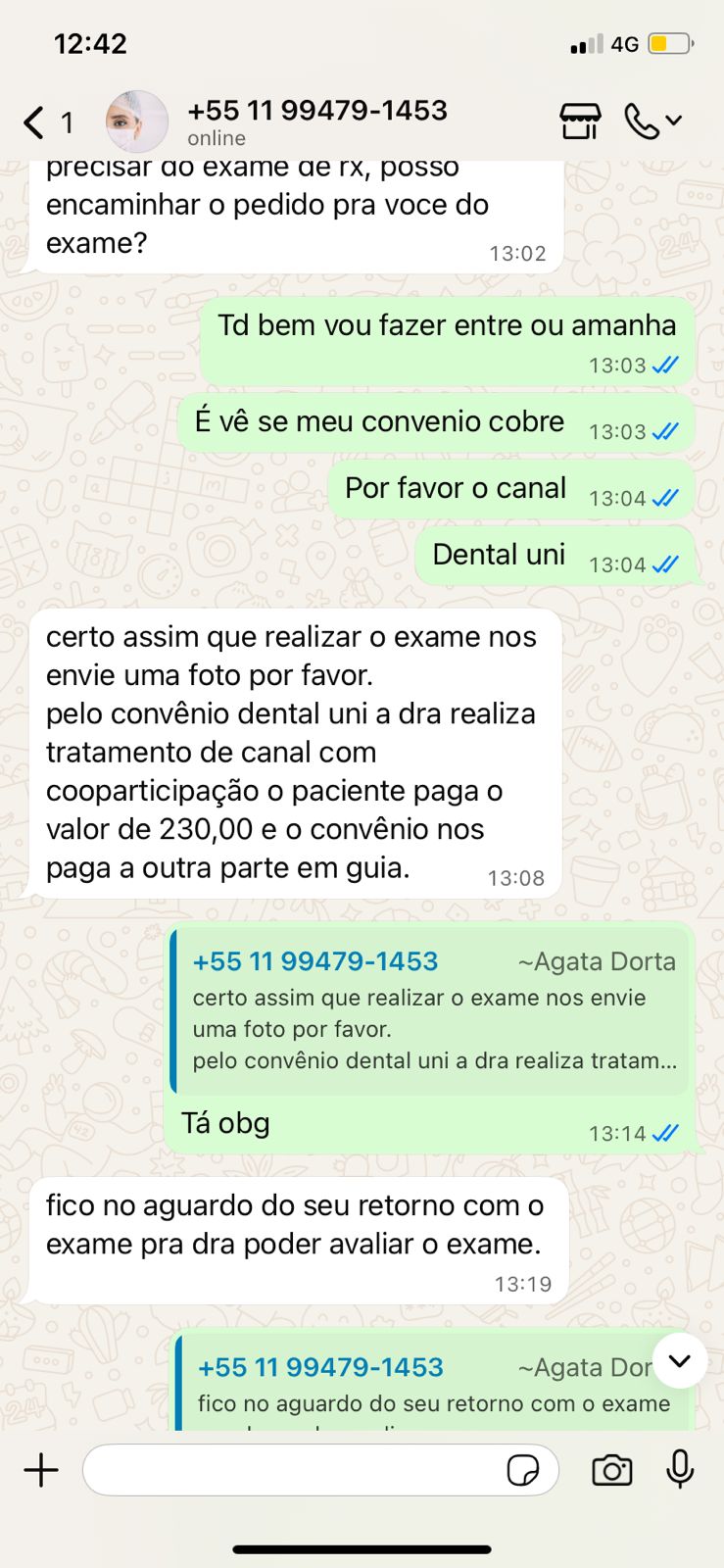Open the sticker picker

(523, 1470)
